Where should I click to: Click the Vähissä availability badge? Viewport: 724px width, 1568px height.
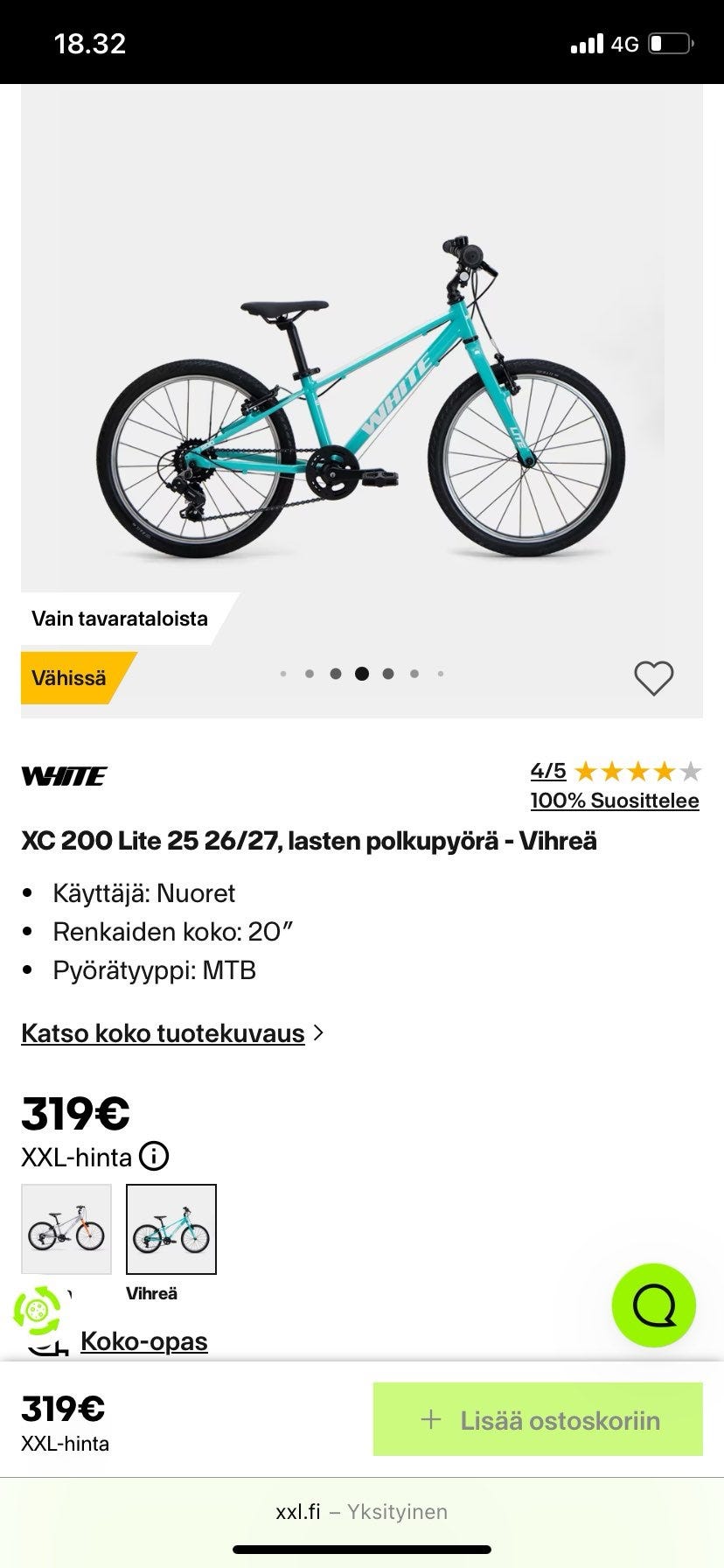coord(70,676)
